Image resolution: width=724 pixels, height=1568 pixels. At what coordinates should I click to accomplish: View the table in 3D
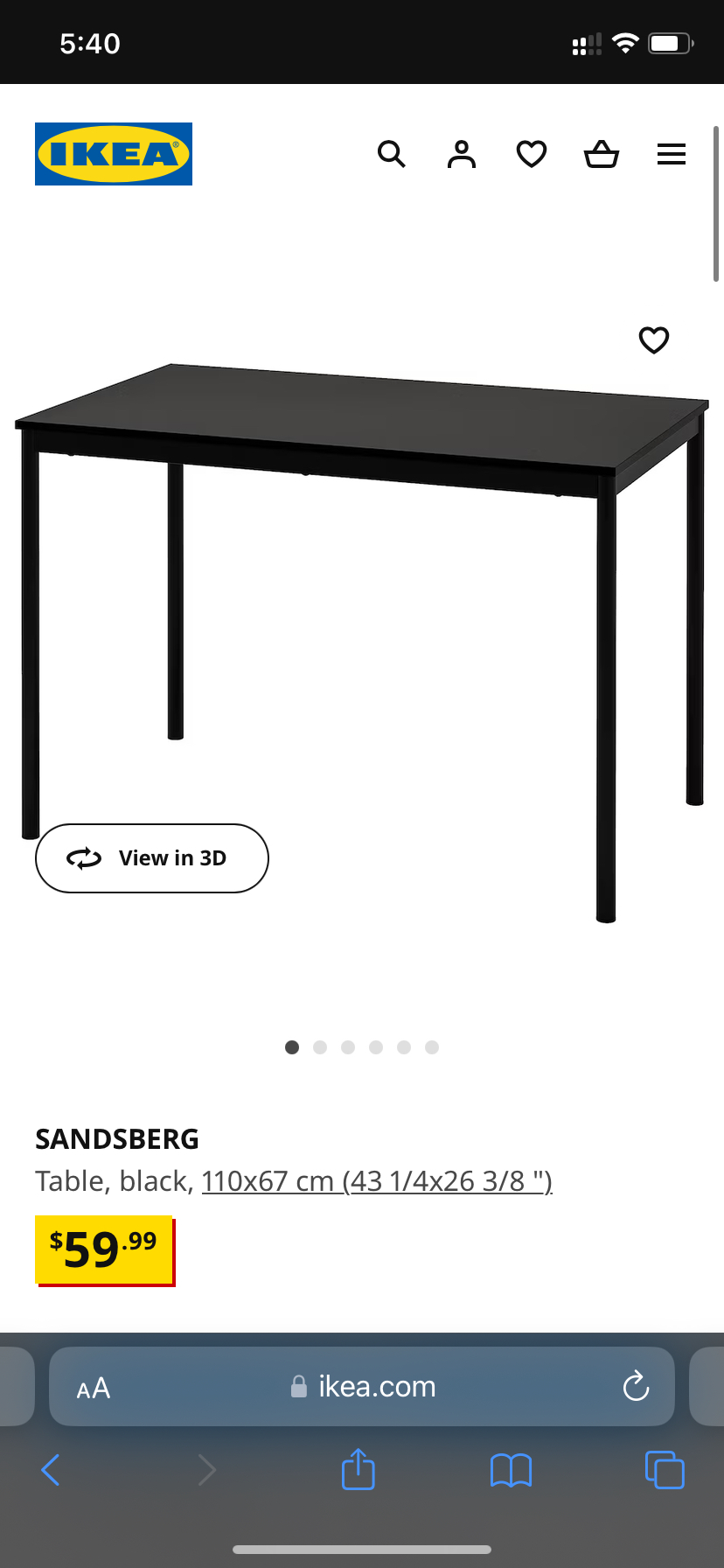(152, 858)
